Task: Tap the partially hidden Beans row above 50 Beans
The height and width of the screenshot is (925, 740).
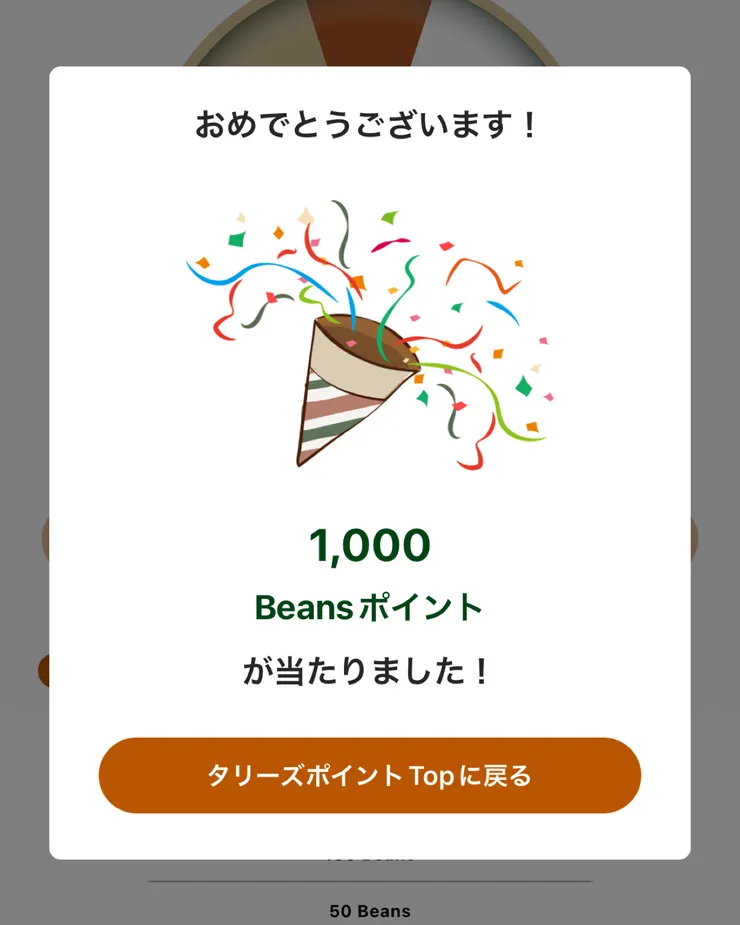Action: (372, 852)
